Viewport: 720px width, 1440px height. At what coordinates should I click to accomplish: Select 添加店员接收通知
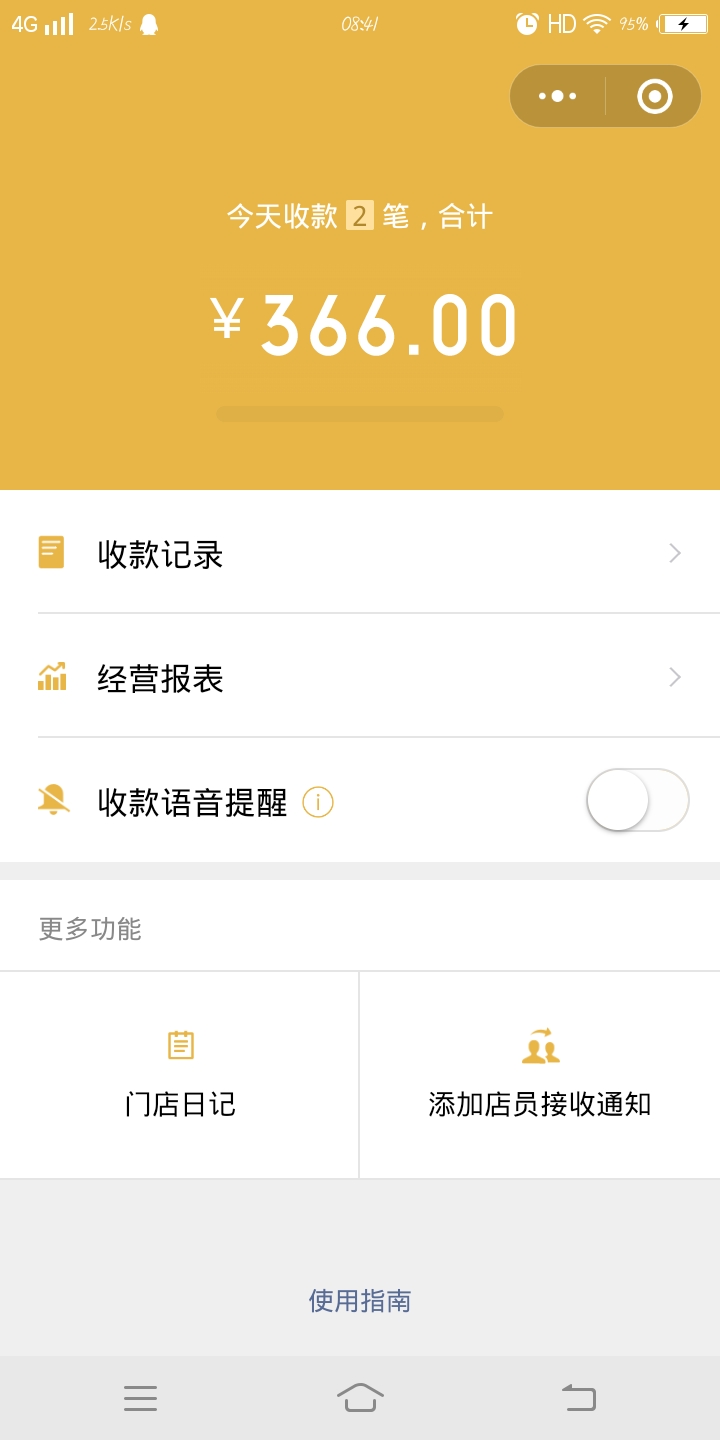(540, 1075)
